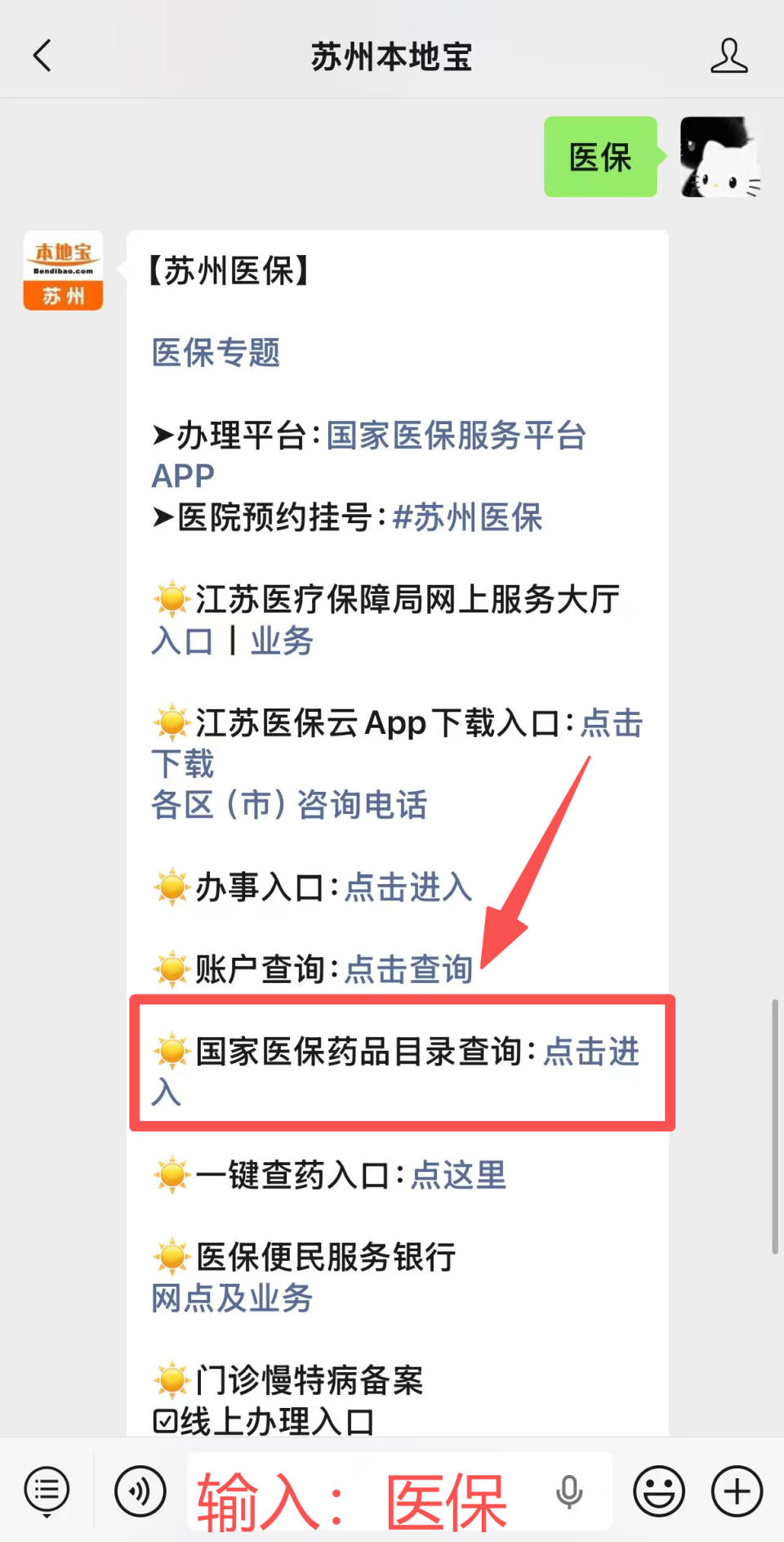Open highlighted drug catalog 点击进入 link
The image size is (784, 1542).
(x=590, y=1053)
